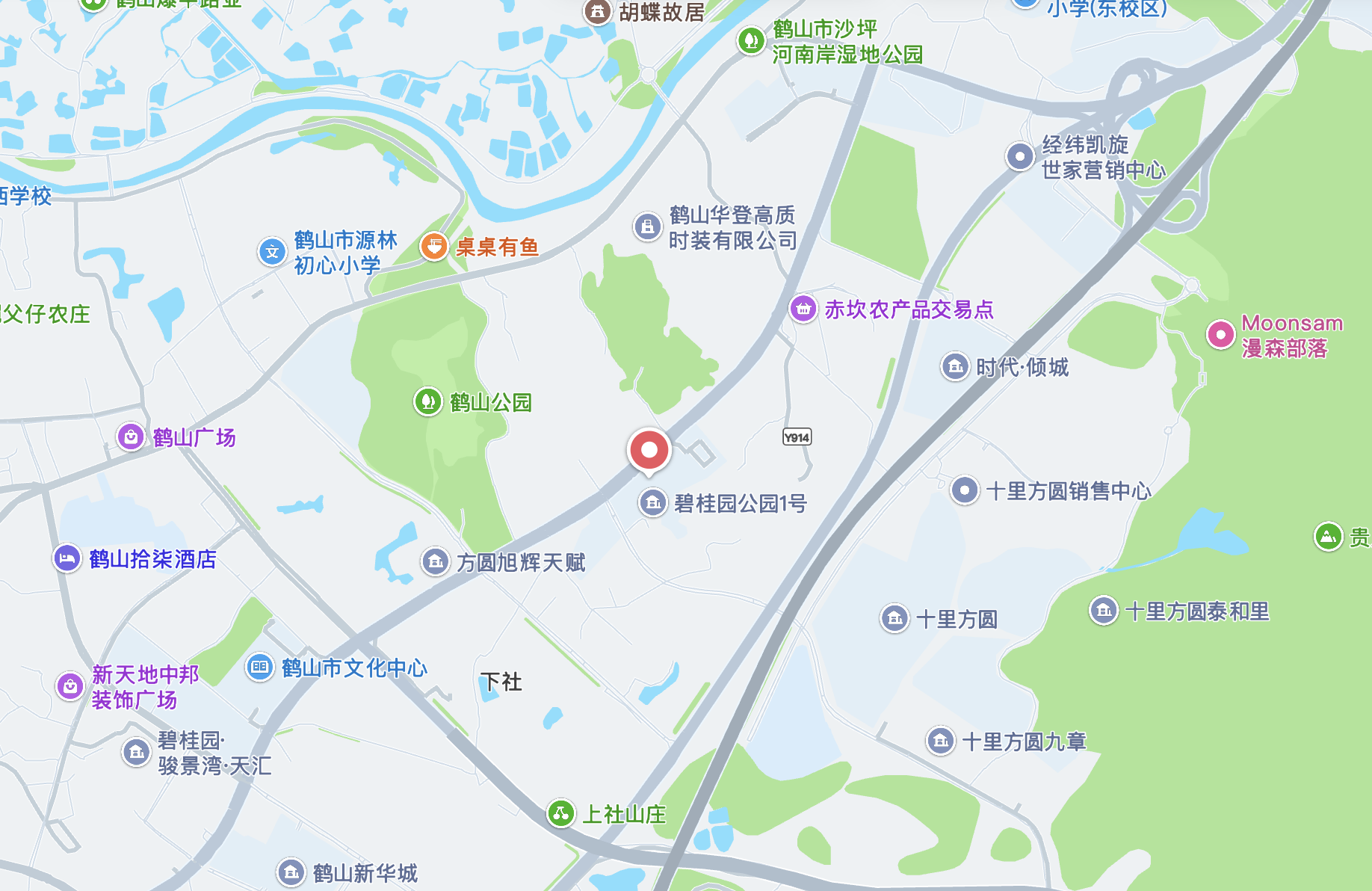
Task: Open 鹤山公园 park marker
Action: [x=428, y=402]
